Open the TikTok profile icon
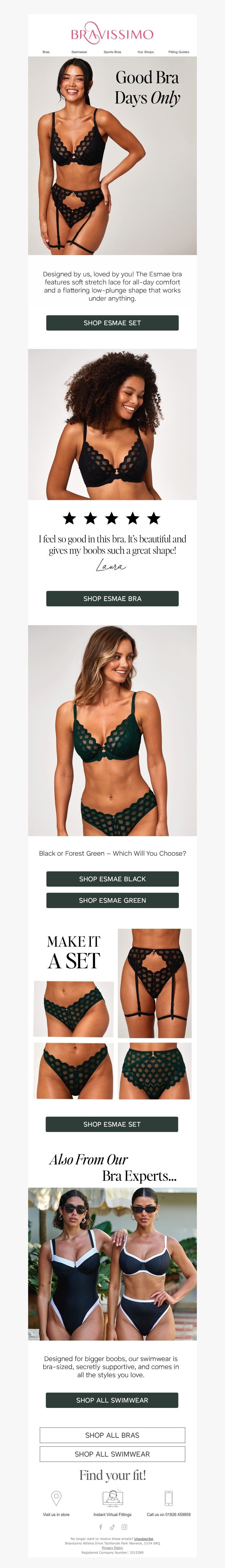Image resolution: width=225 pixels, height=1568 pixels. click(112, 1527)
